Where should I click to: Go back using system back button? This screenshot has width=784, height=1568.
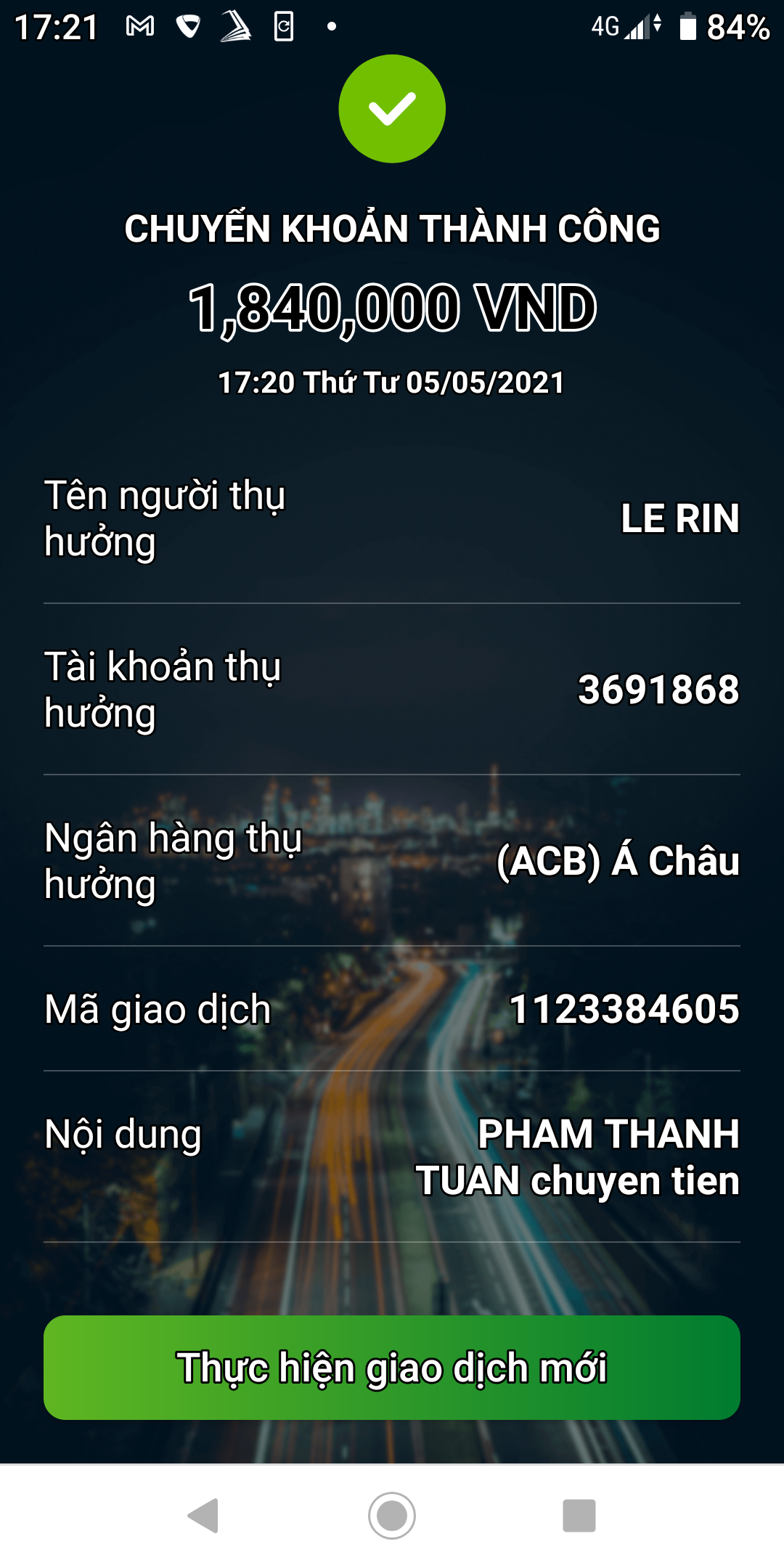click(204, 1515)
